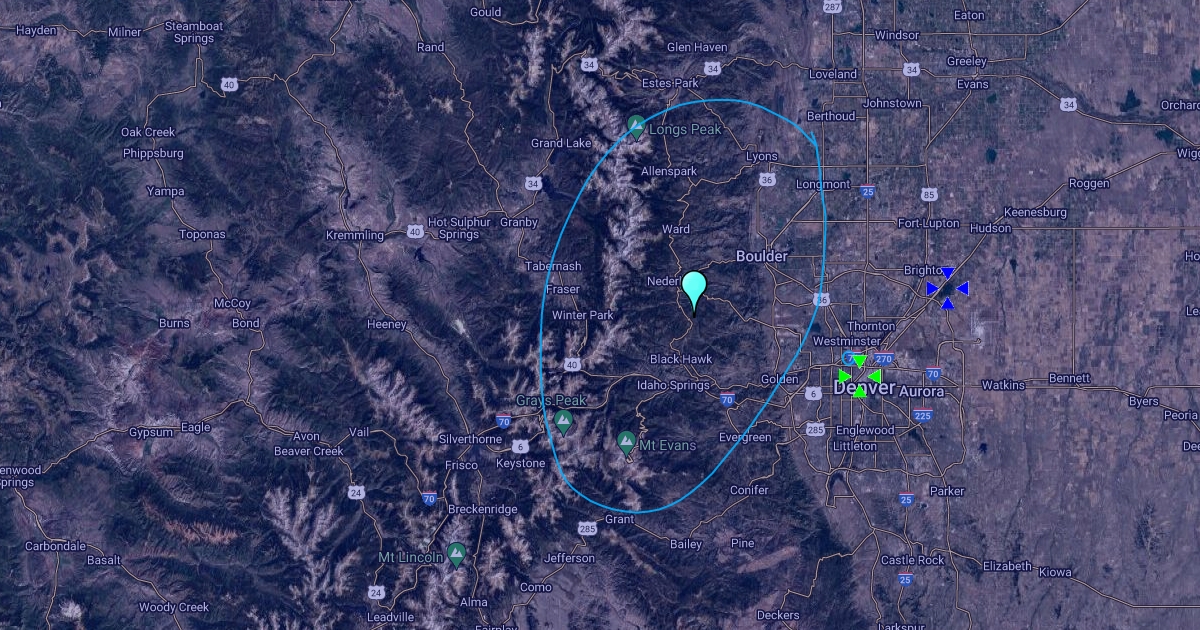Open the Mt Lincoln mountain marker
This screenshot has width=1200, height=630.
pos(457,554)
